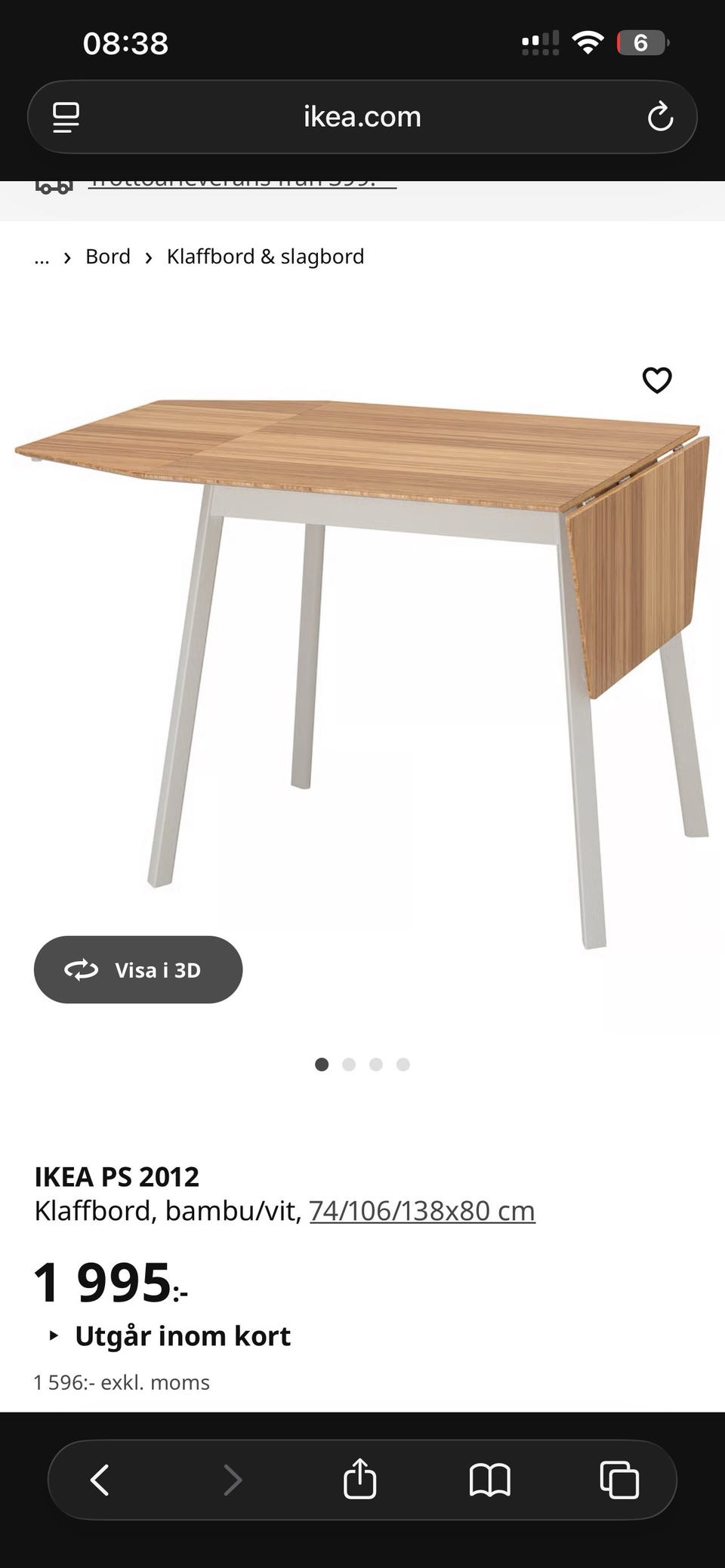
Task: Jump to the second image dot
Action: click(349, 1064)
